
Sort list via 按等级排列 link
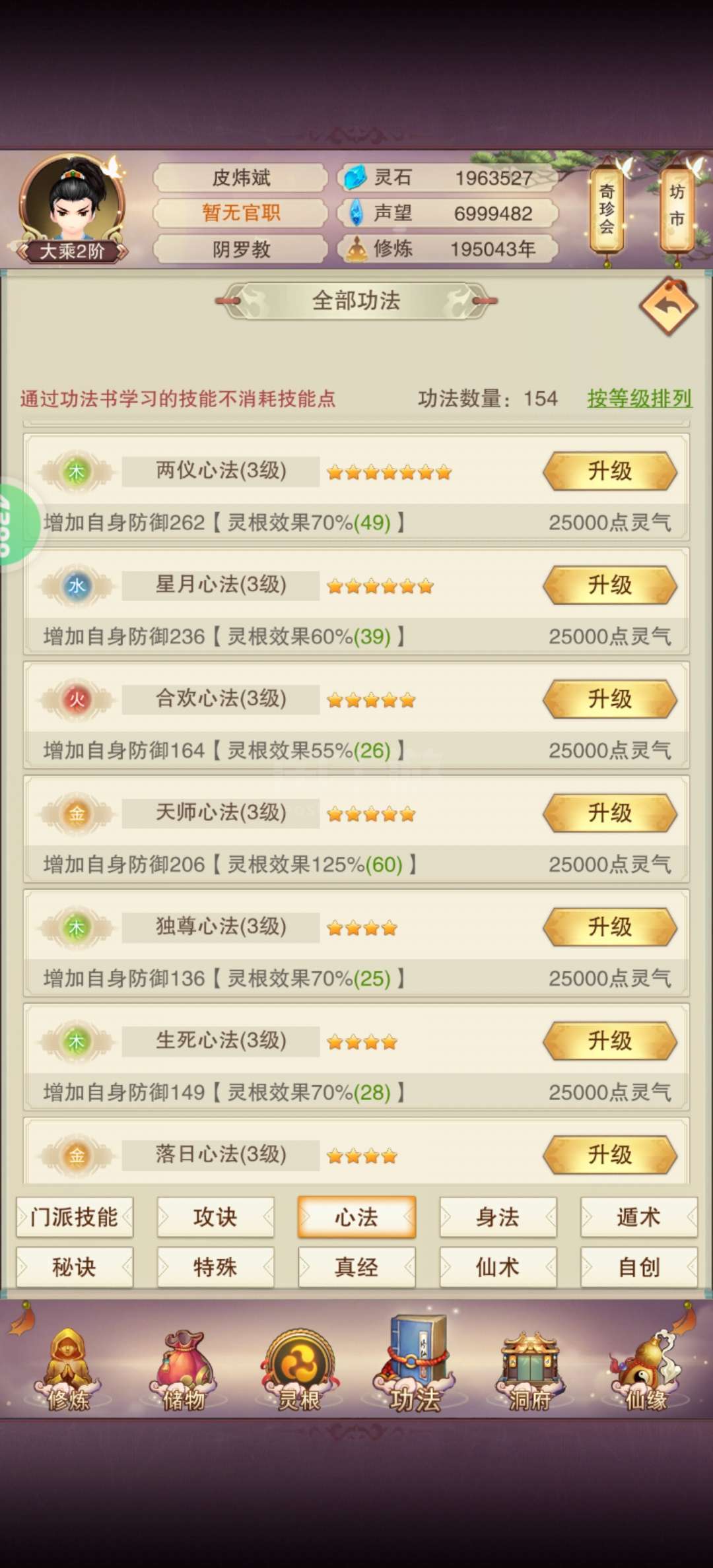coord(639,399)
